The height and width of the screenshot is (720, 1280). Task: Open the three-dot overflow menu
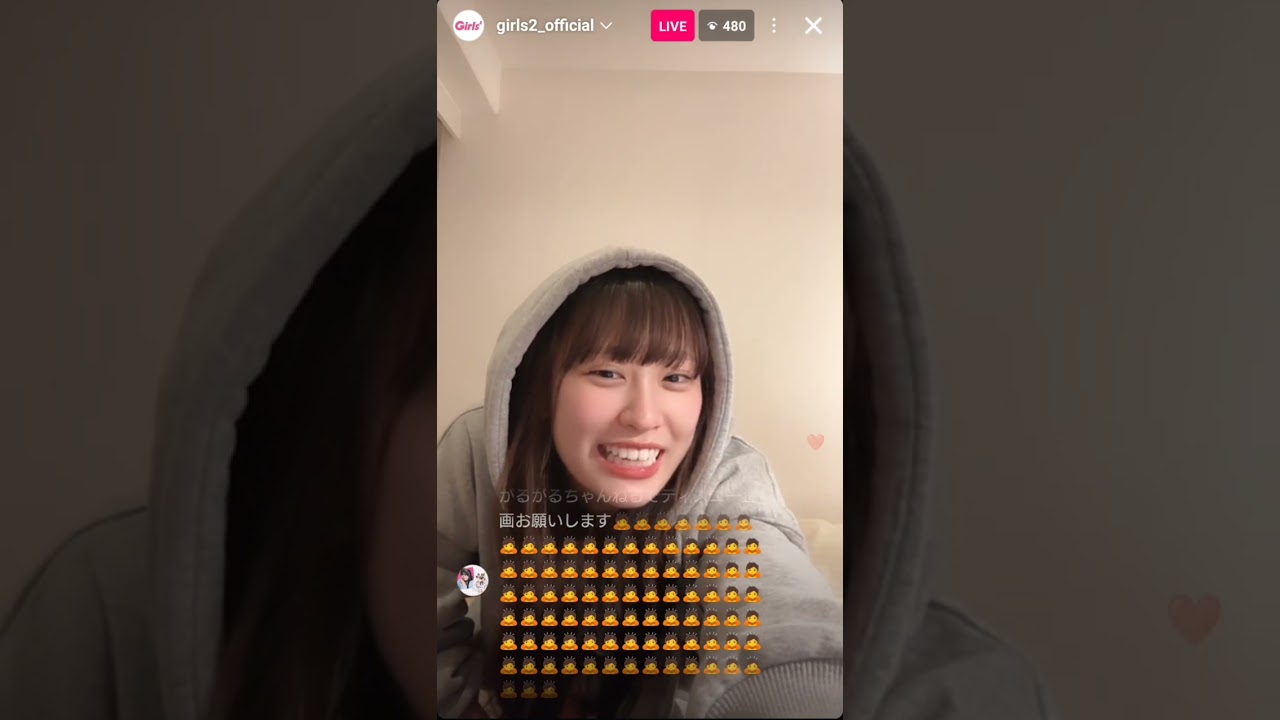point(773,26)
